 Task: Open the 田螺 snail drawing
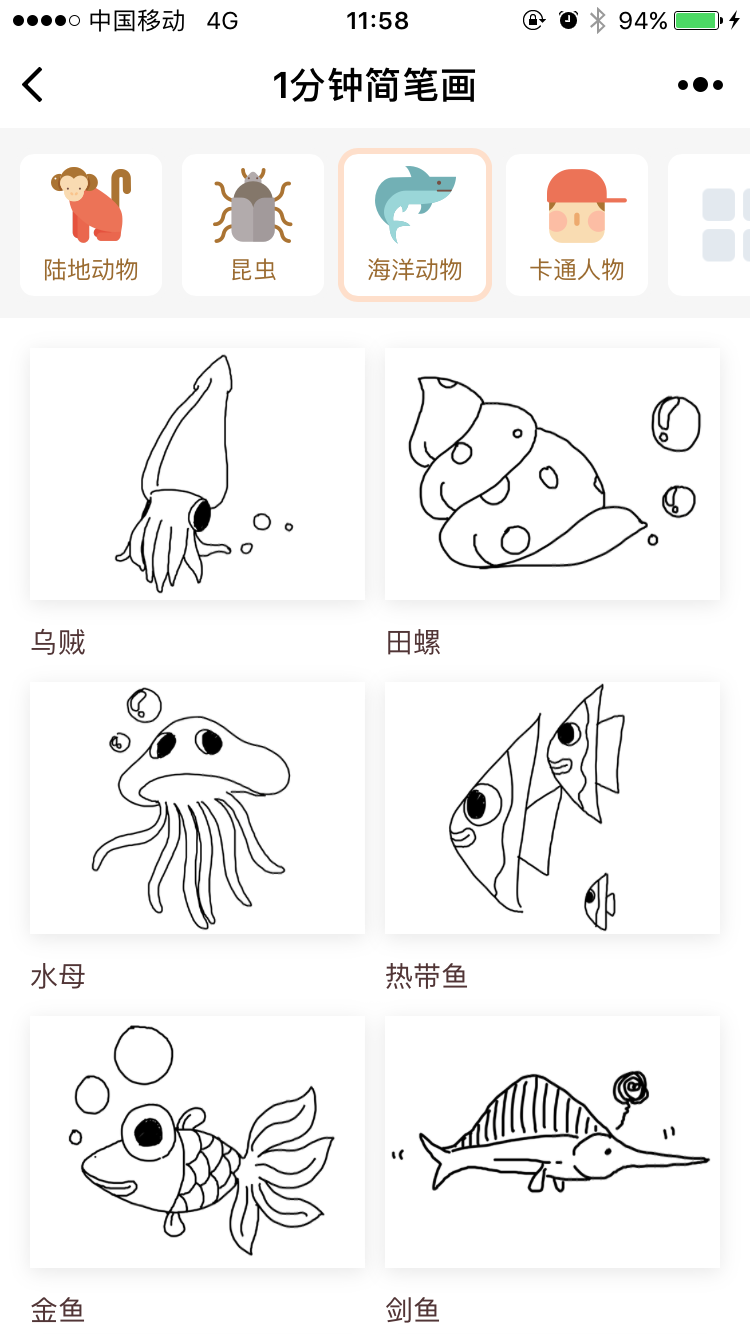tap(552, 474)
